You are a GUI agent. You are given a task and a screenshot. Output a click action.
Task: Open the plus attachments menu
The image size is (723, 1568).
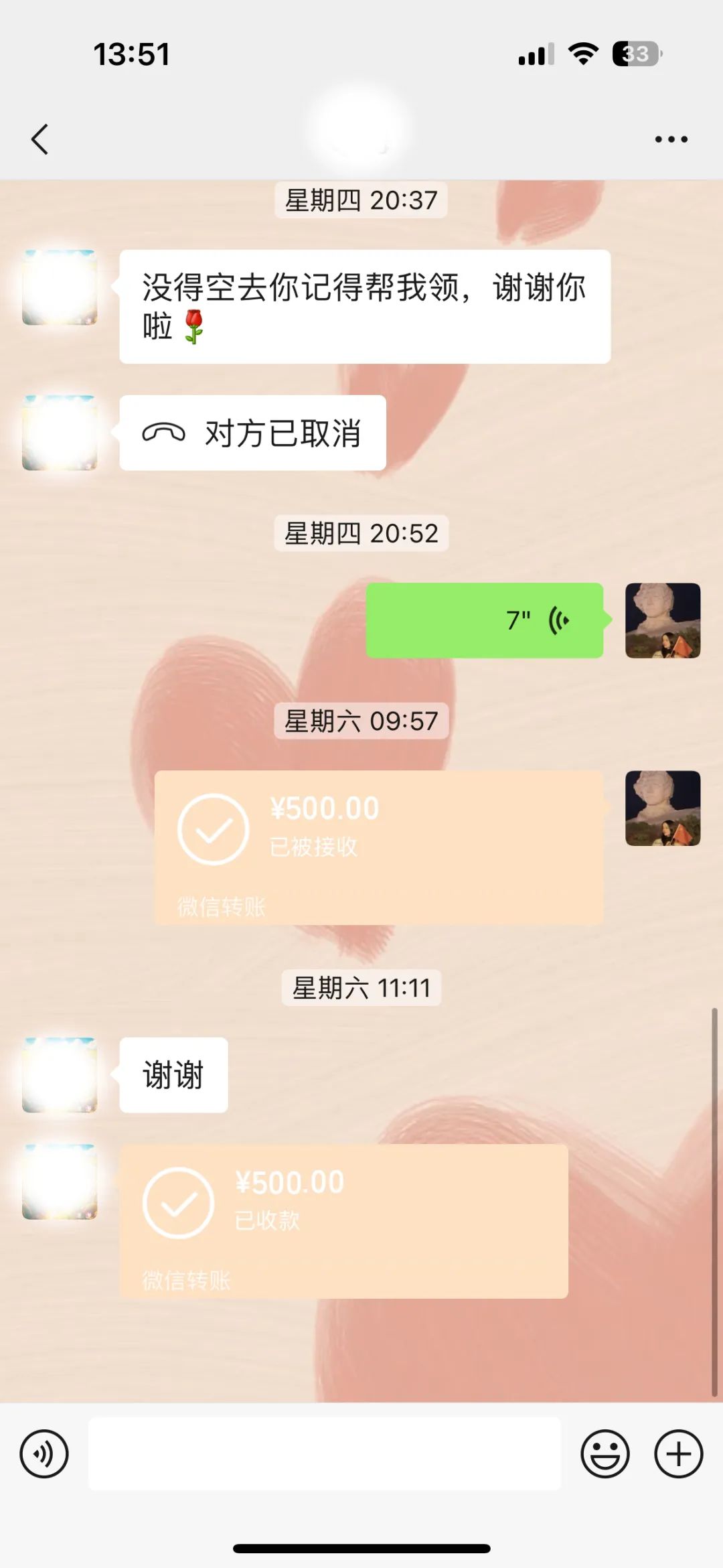[678, 1454]
